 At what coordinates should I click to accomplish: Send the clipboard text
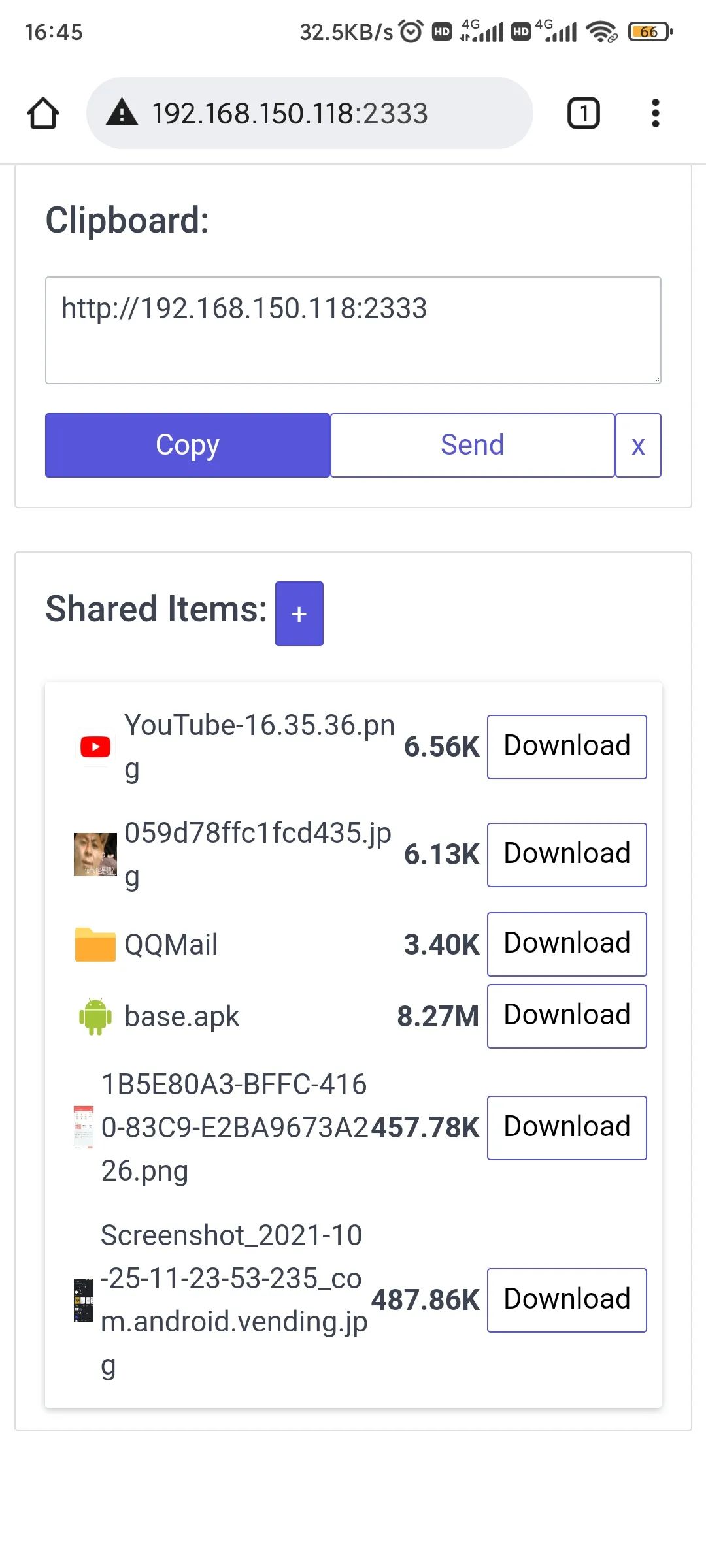(472, 445)
